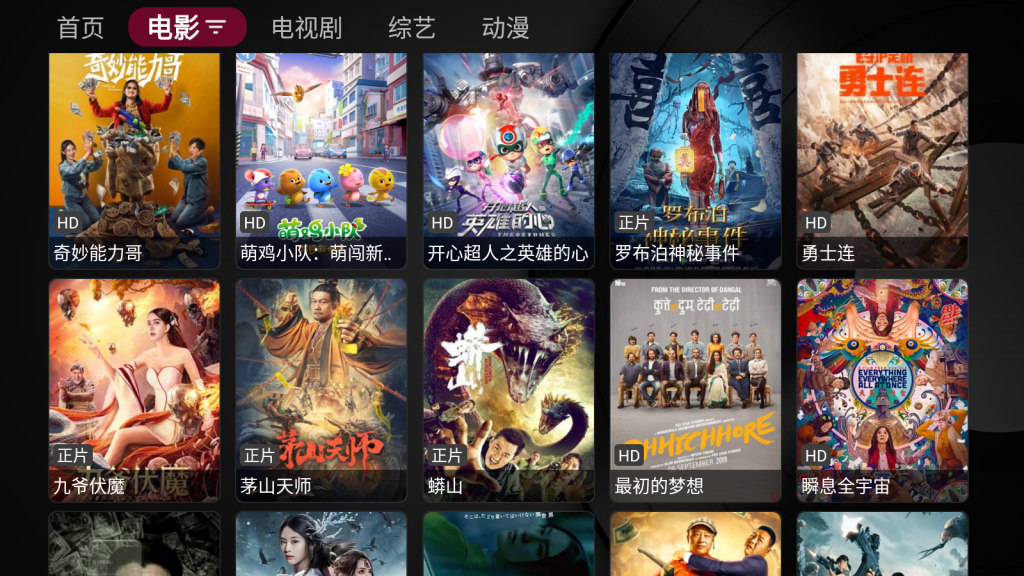This screenshot has height=576, width=1024.
Task: Open 萌鸡小队：萌闯新.. movie card
Action: coord(321,160)
